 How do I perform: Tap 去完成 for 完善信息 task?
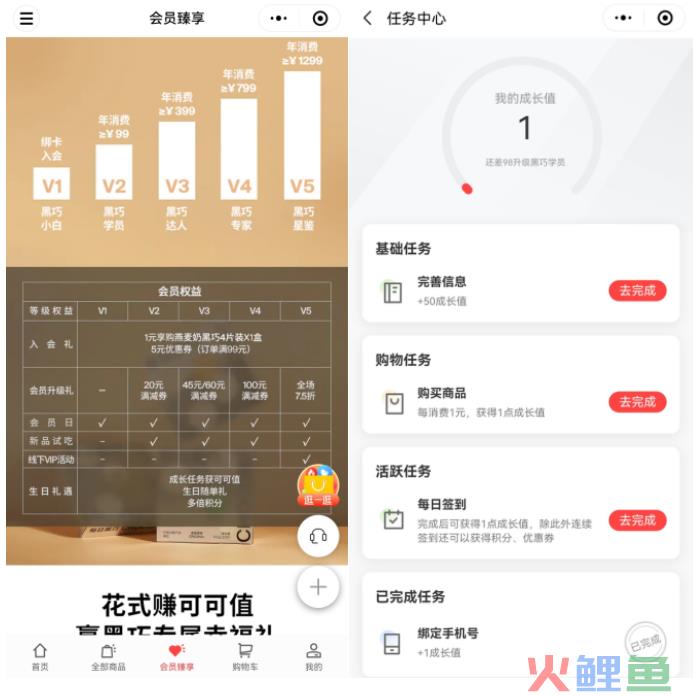tap(637, 290)
